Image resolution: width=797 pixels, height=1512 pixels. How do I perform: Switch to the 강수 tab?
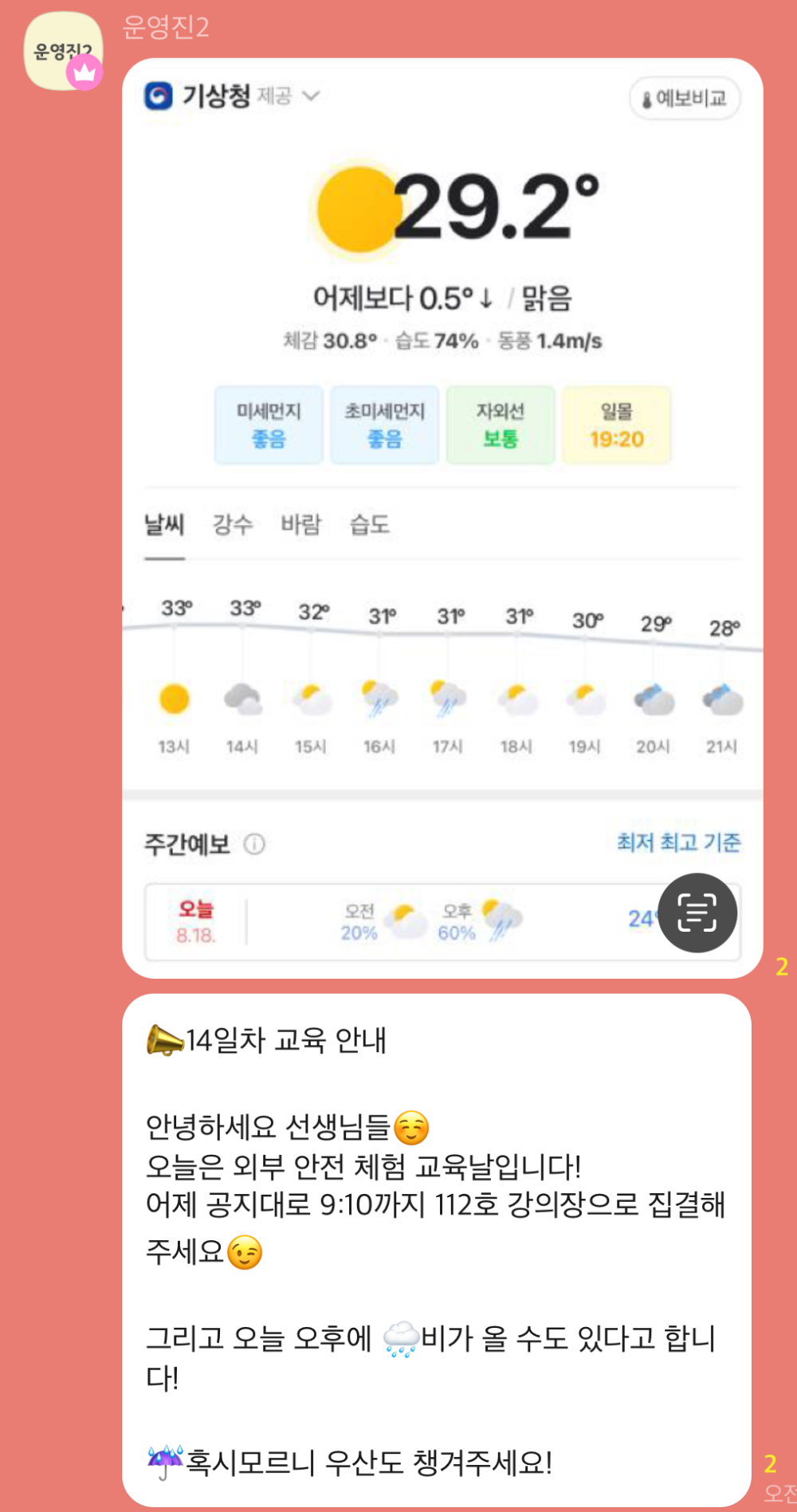[x=233, y=523]
